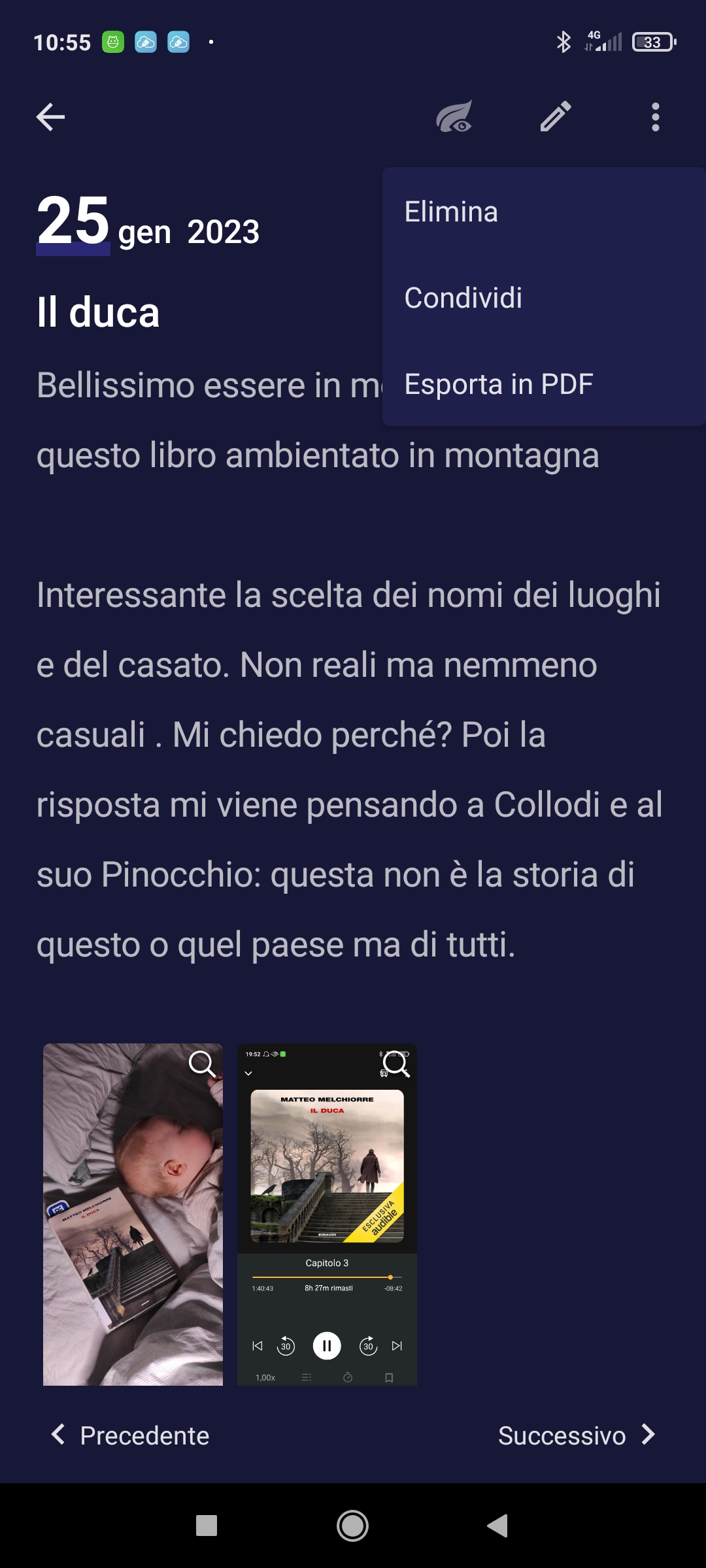The image size is (706, 1568).
Task: Tap the system back triangle
Action: (x=498, y=1526)
